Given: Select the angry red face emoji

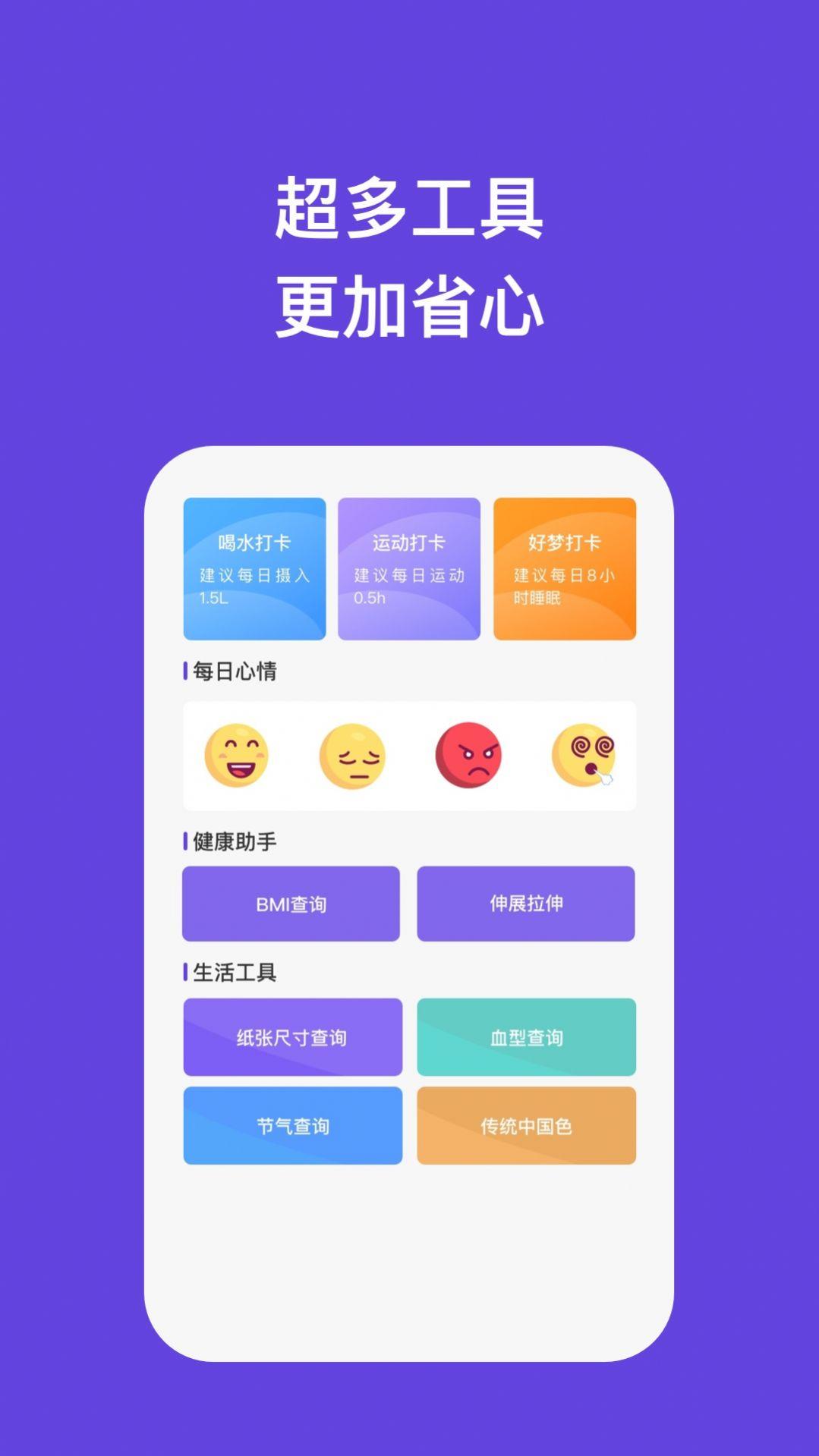Looking at the screenshot, I should click(468, 756).
